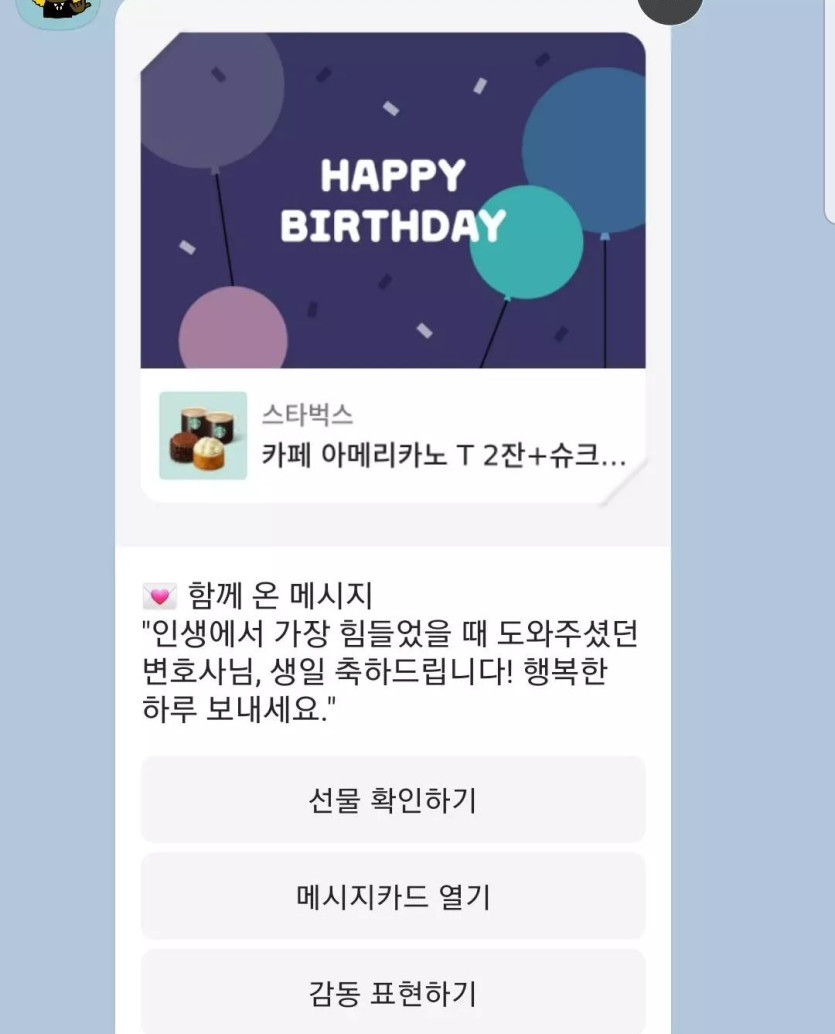835x1034 pixels.
Task: Open 메시지카드 열기
Action: [x=392, y=897]
